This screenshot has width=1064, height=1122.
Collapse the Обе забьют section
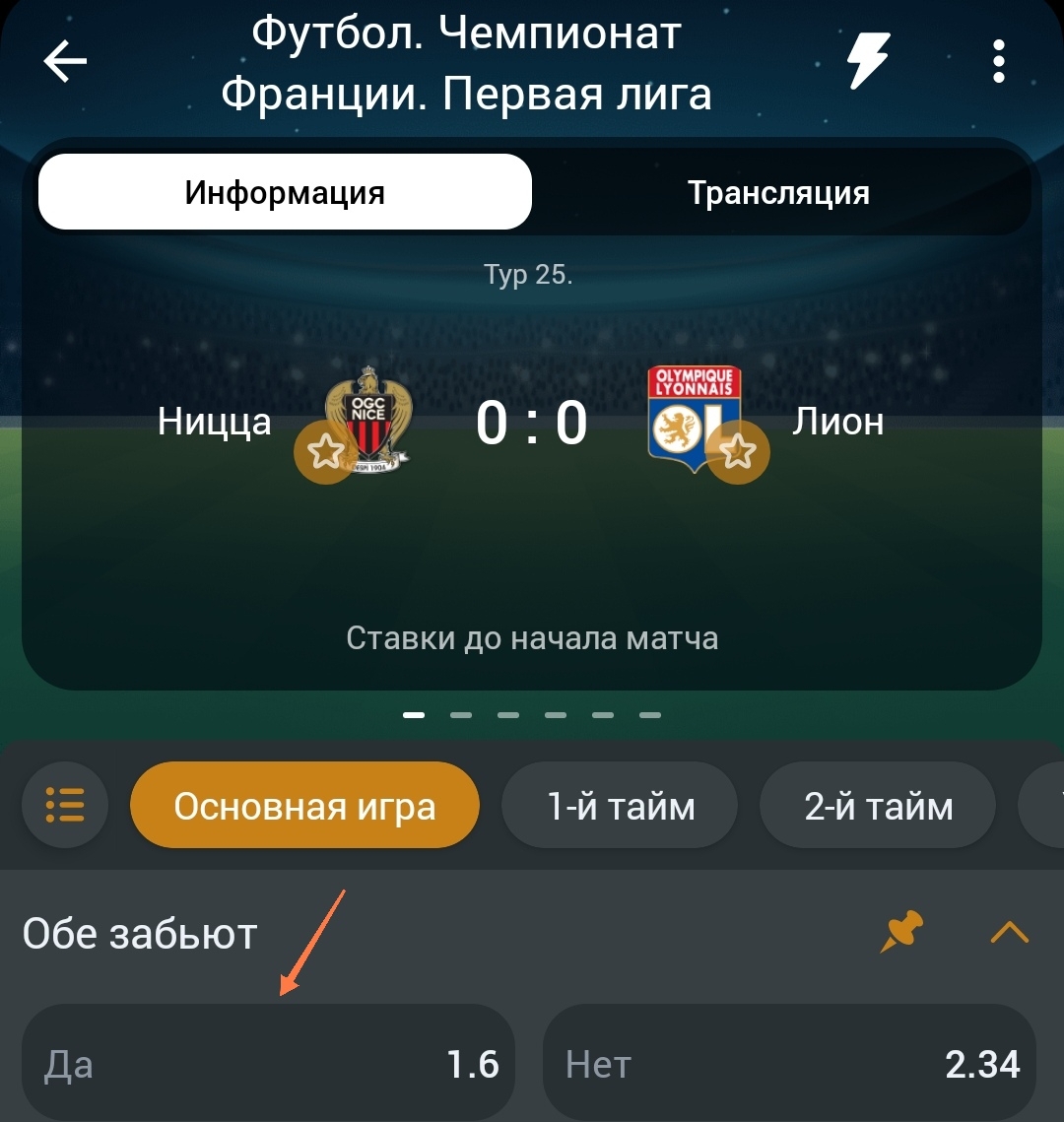point(1009,931)
